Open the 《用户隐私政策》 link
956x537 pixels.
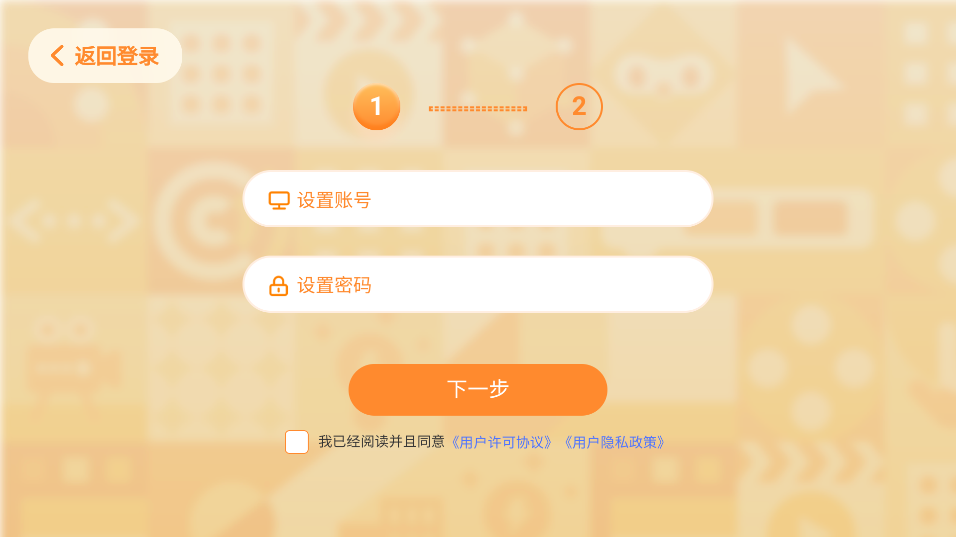[x=613, y=442]
